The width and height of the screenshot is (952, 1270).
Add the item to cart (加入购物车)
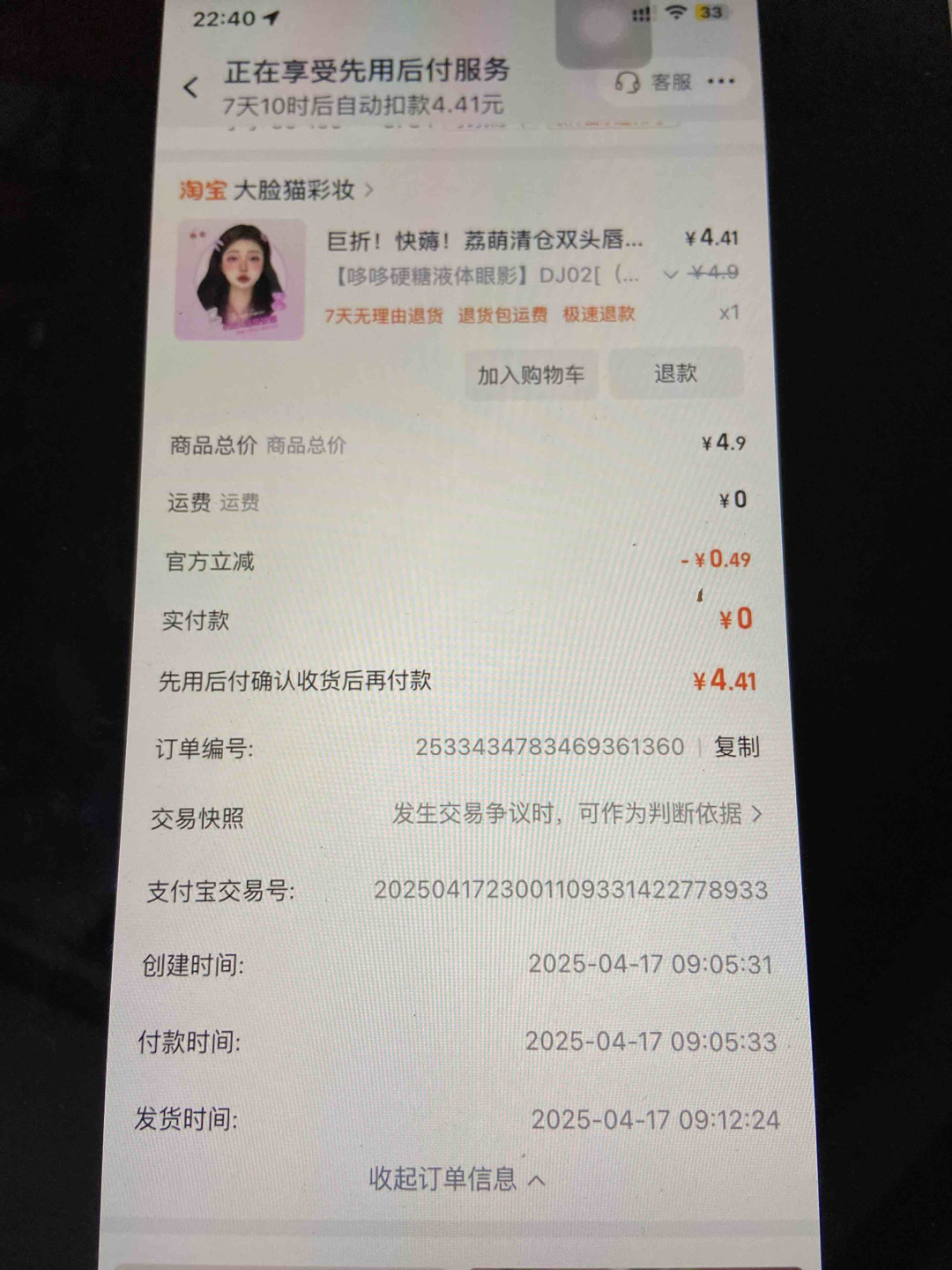531,375
